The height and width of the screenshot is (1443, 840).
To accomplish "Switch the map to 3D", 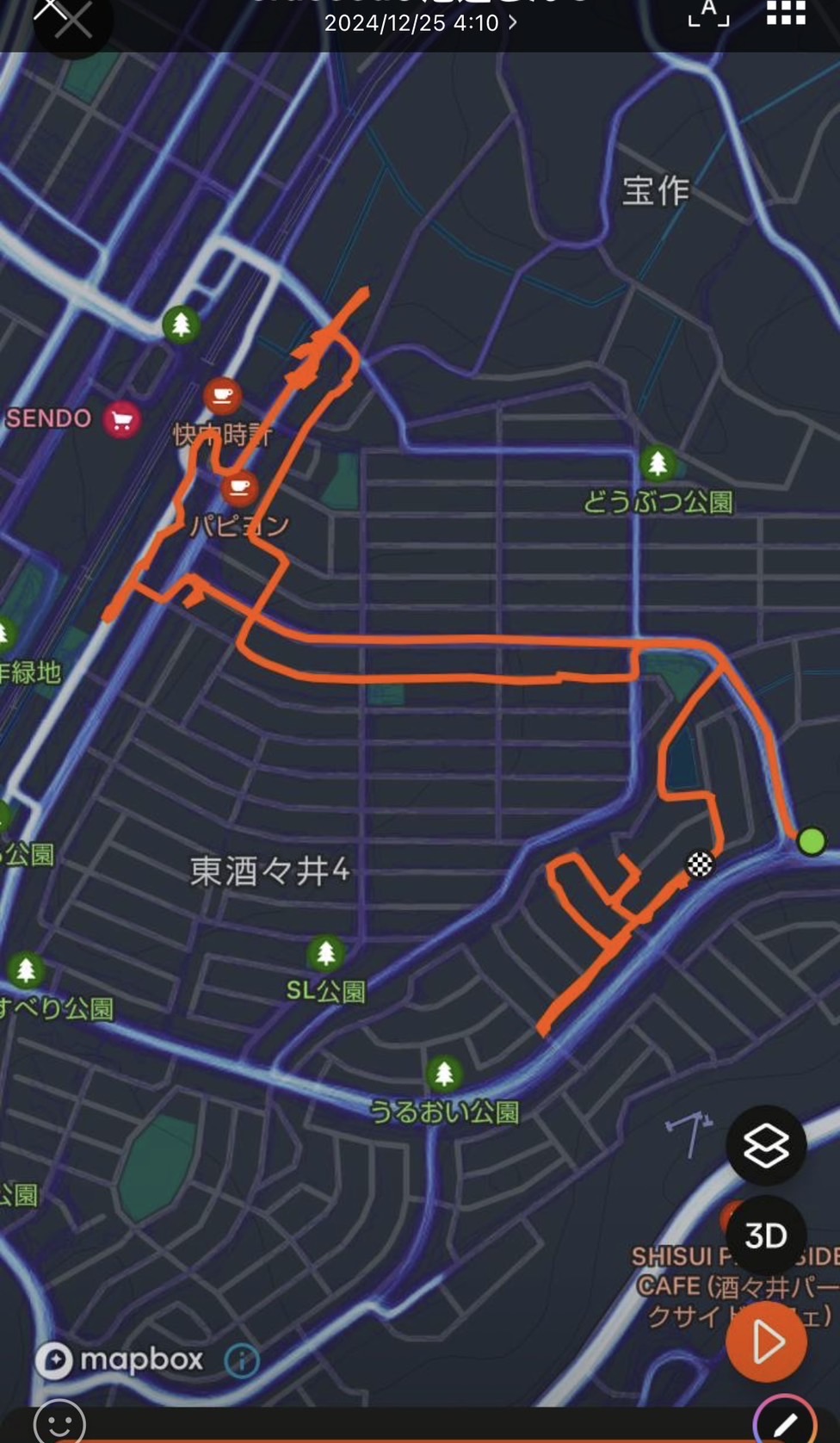I will coord(766,1236).
